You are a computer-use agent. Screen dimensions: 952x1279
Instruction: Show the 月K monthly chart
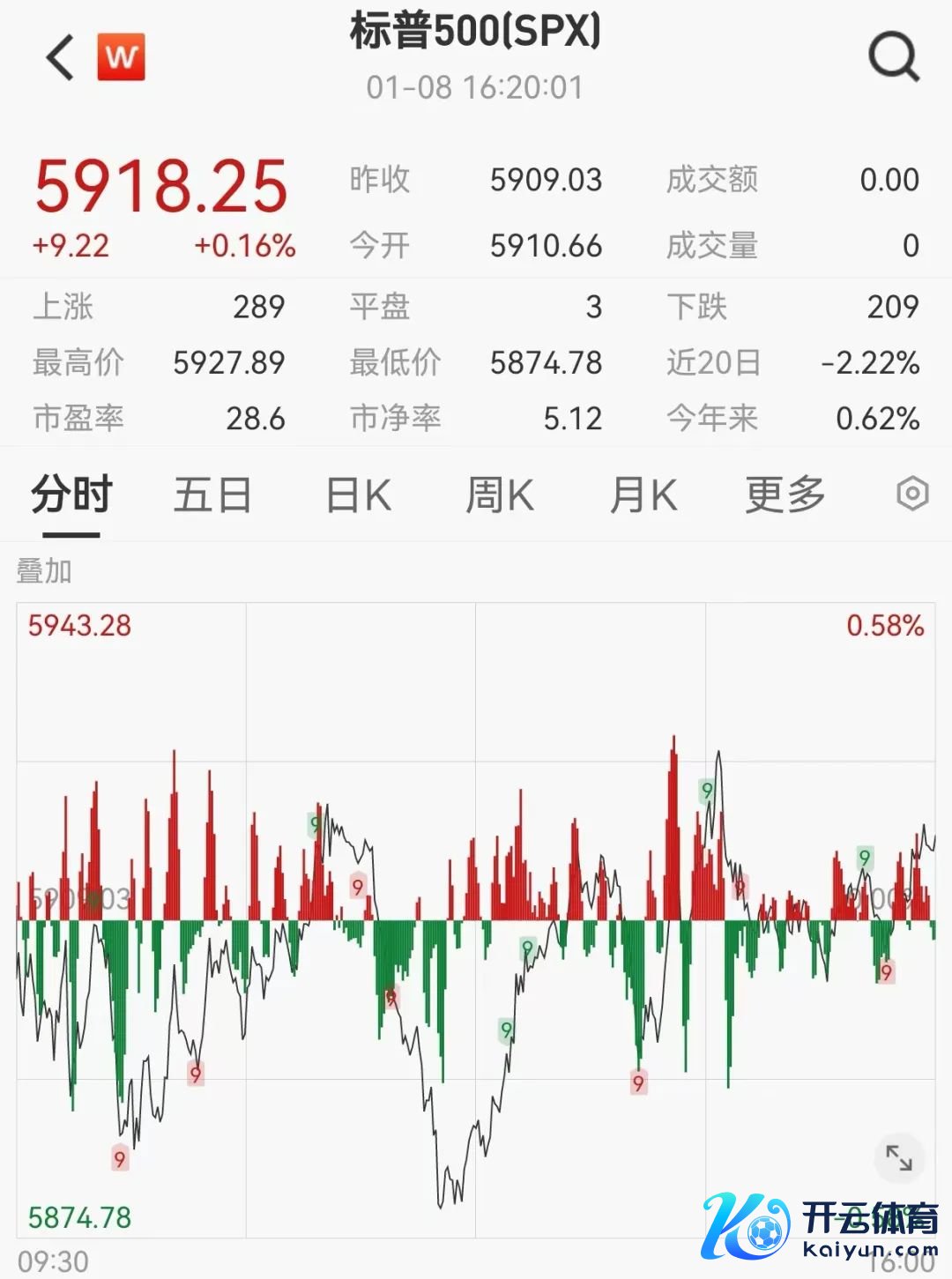point(643,494)
